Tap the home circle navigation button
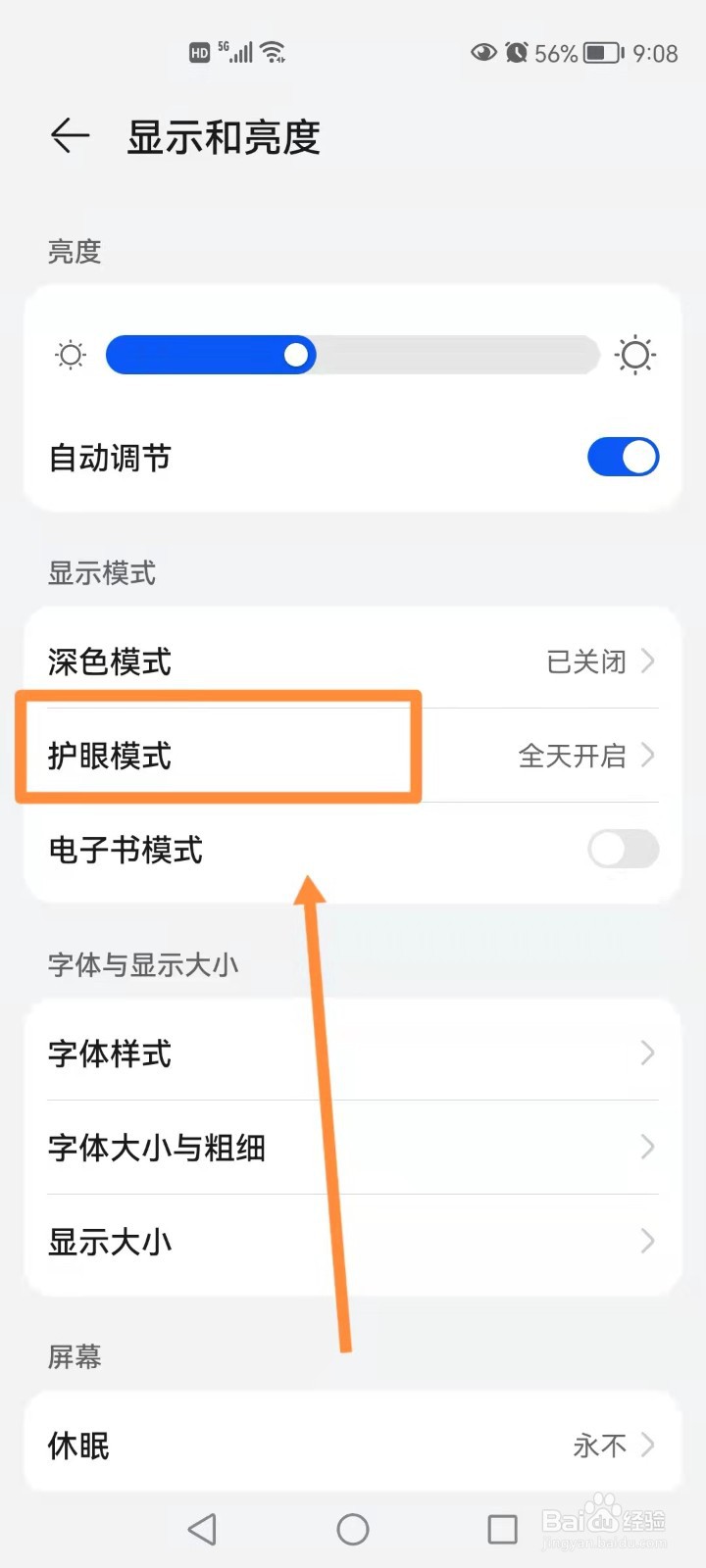 (x=353, y=1527)
